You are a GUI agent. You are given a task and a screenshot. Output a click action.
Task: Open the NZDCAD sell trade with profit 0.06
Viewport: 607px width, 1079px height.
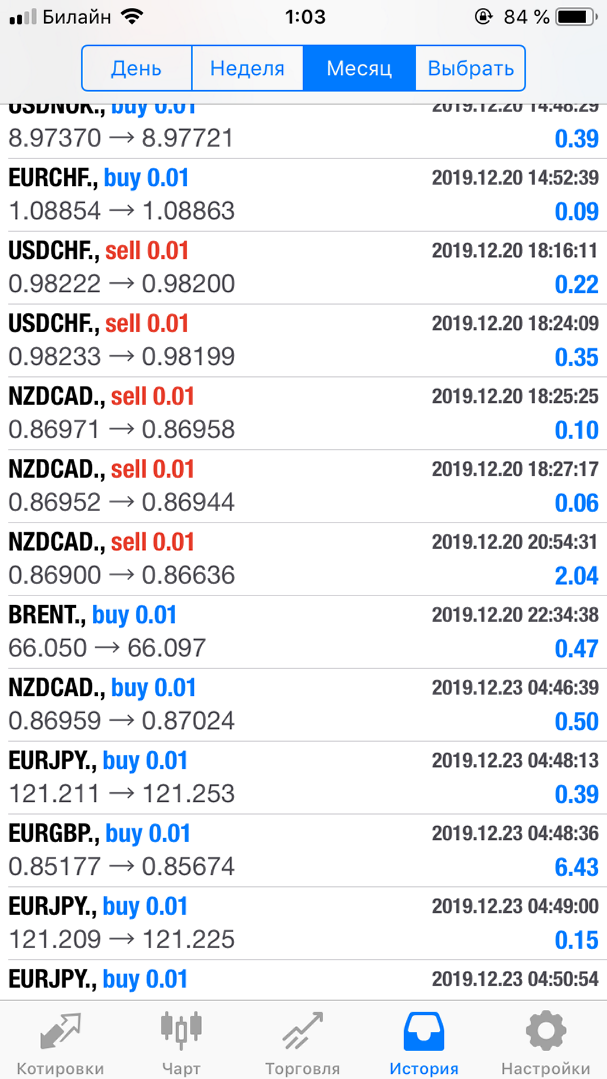click(x=304, y=487)
